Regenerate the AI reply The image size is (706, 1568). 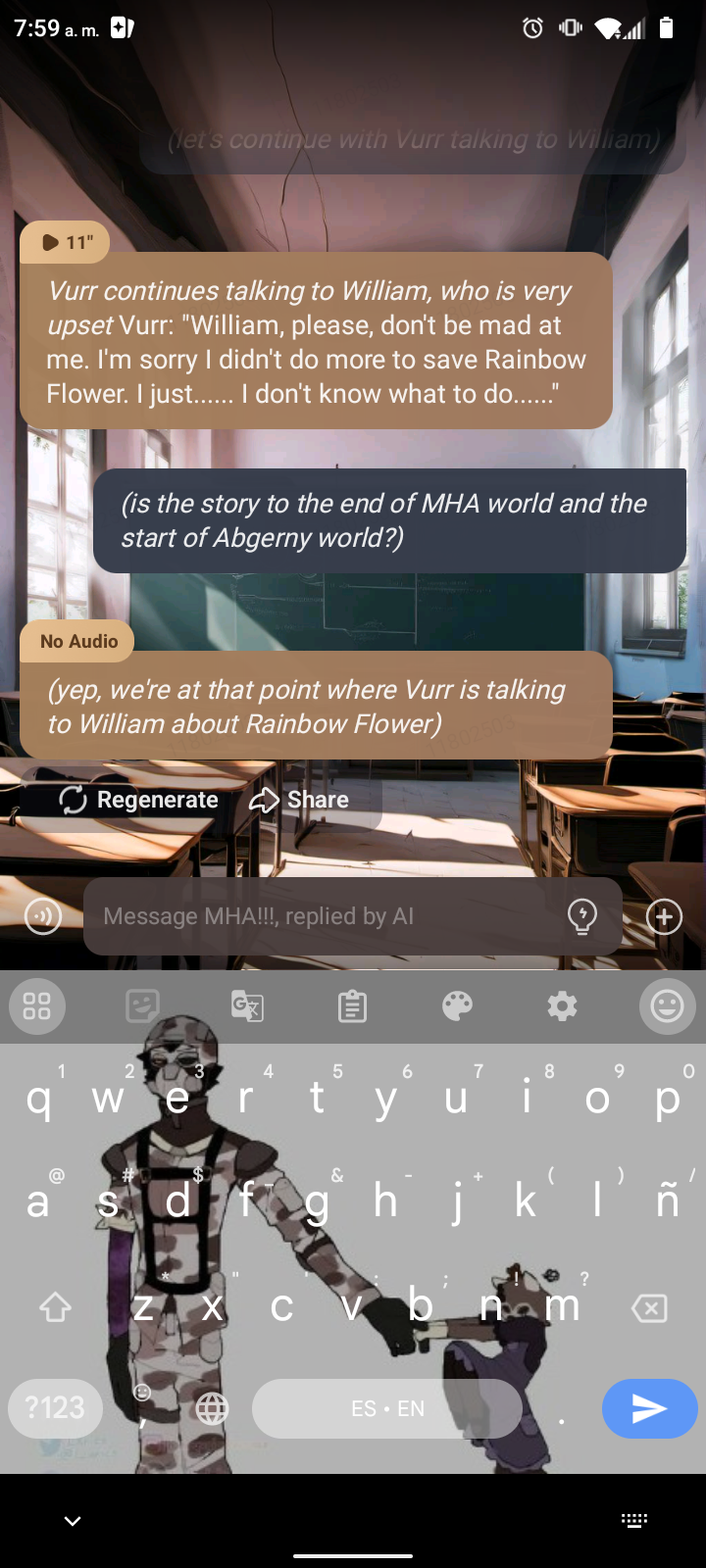(x=138, y=800)
